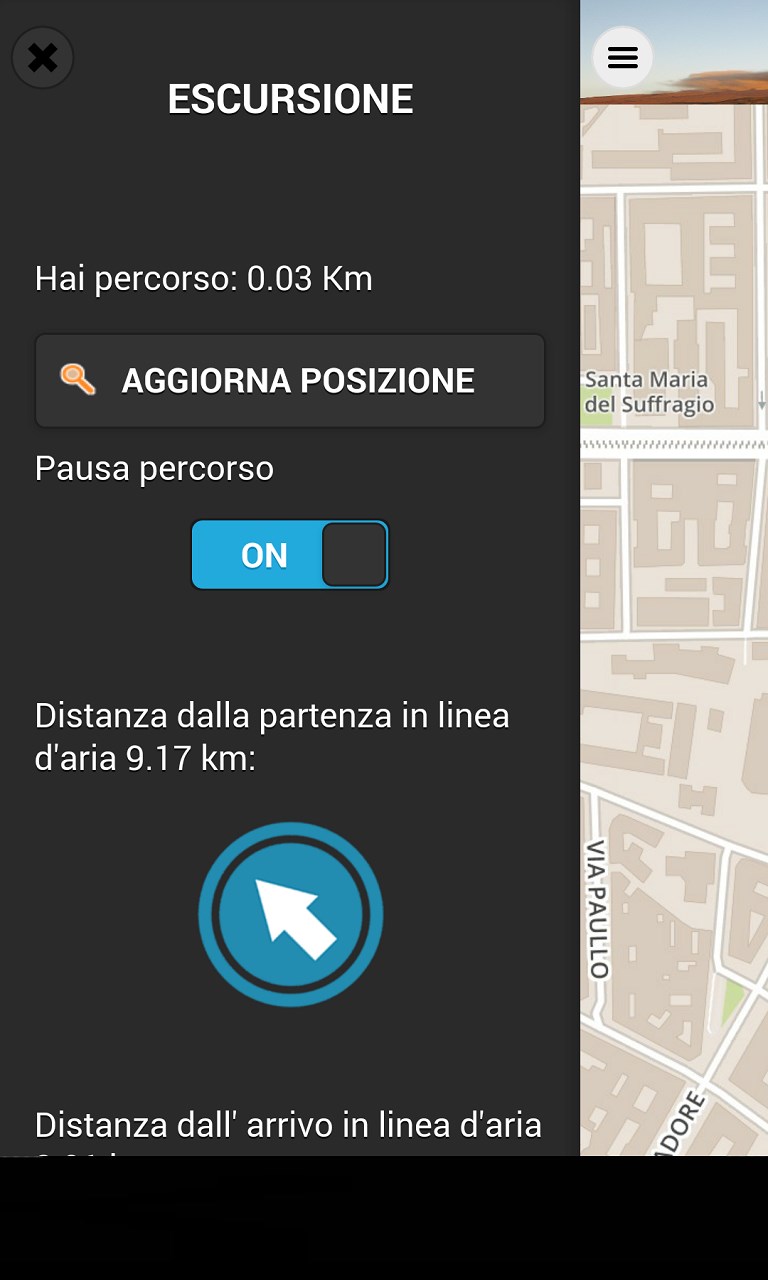Tap the Aggiorna Posizione button
The image size is (768, 1280).
[x=290, y=381]
